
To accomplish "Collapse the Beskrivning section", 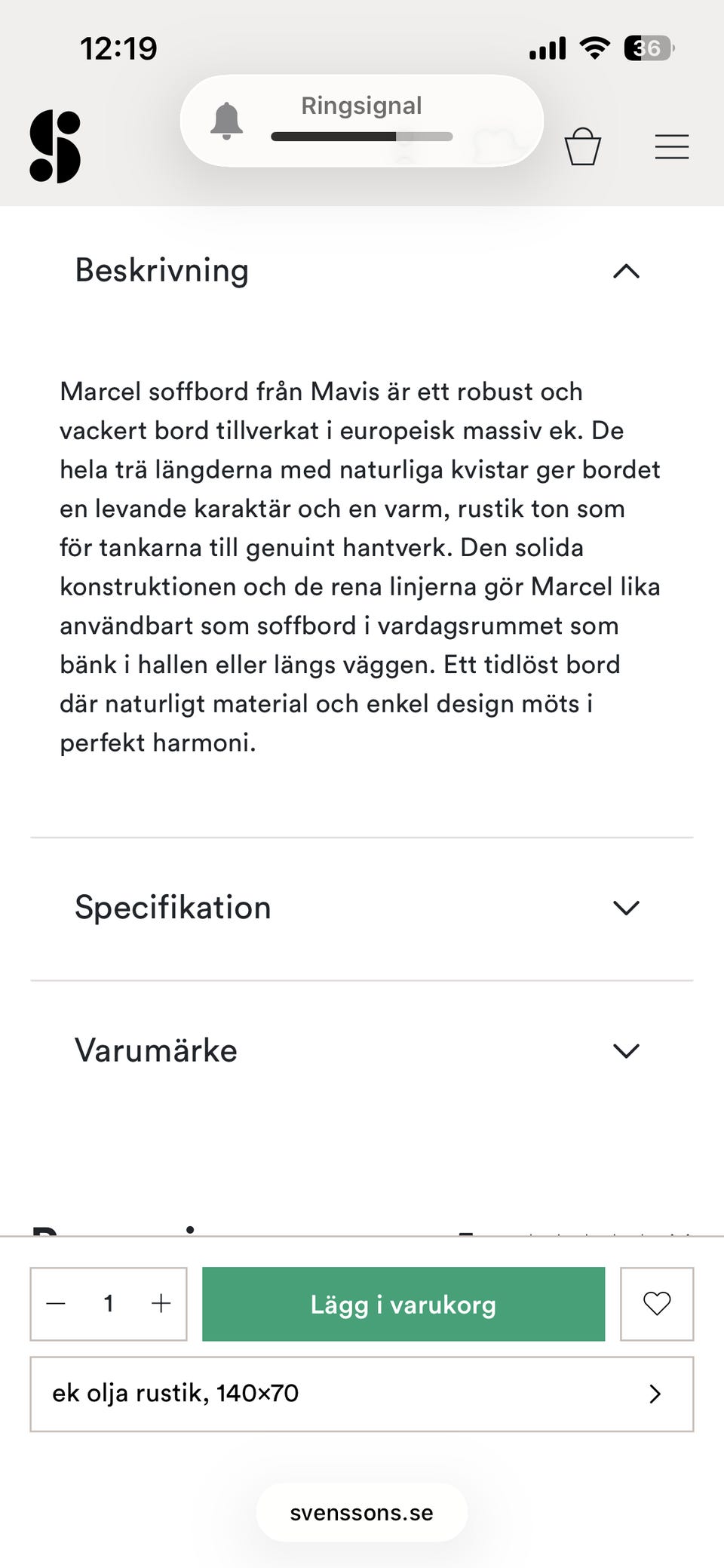I will click(x=624, y=272).
